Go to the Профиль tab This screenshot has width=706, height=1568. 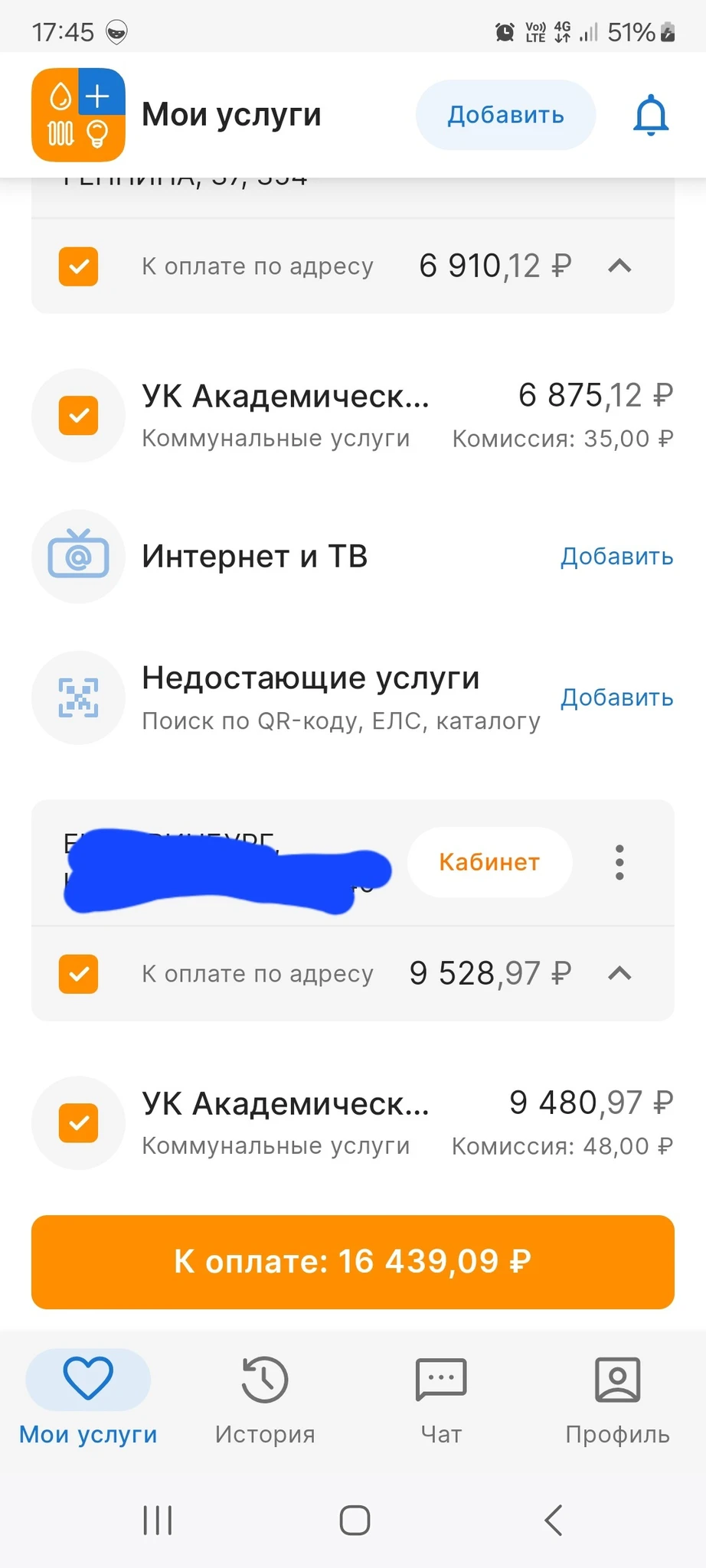click(x=617, y=1400)
